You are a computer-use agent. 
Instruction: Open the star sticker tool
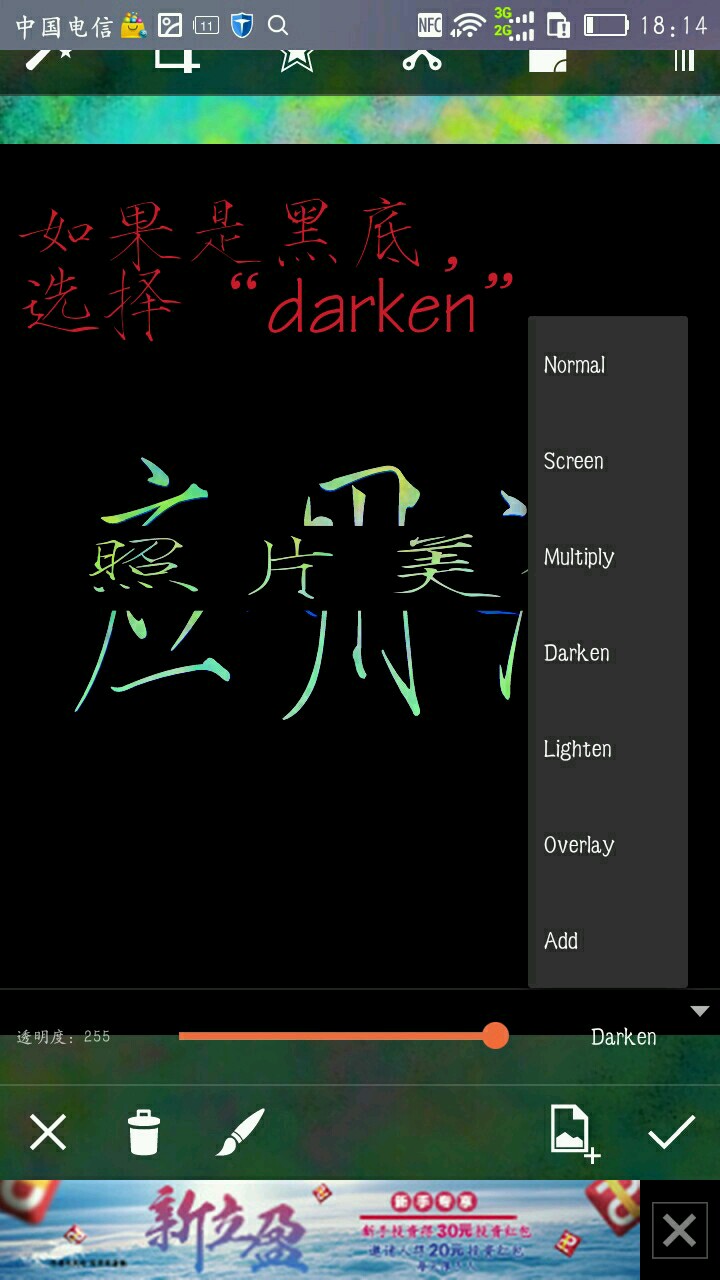pyautogui.click(x=297, y=60)
